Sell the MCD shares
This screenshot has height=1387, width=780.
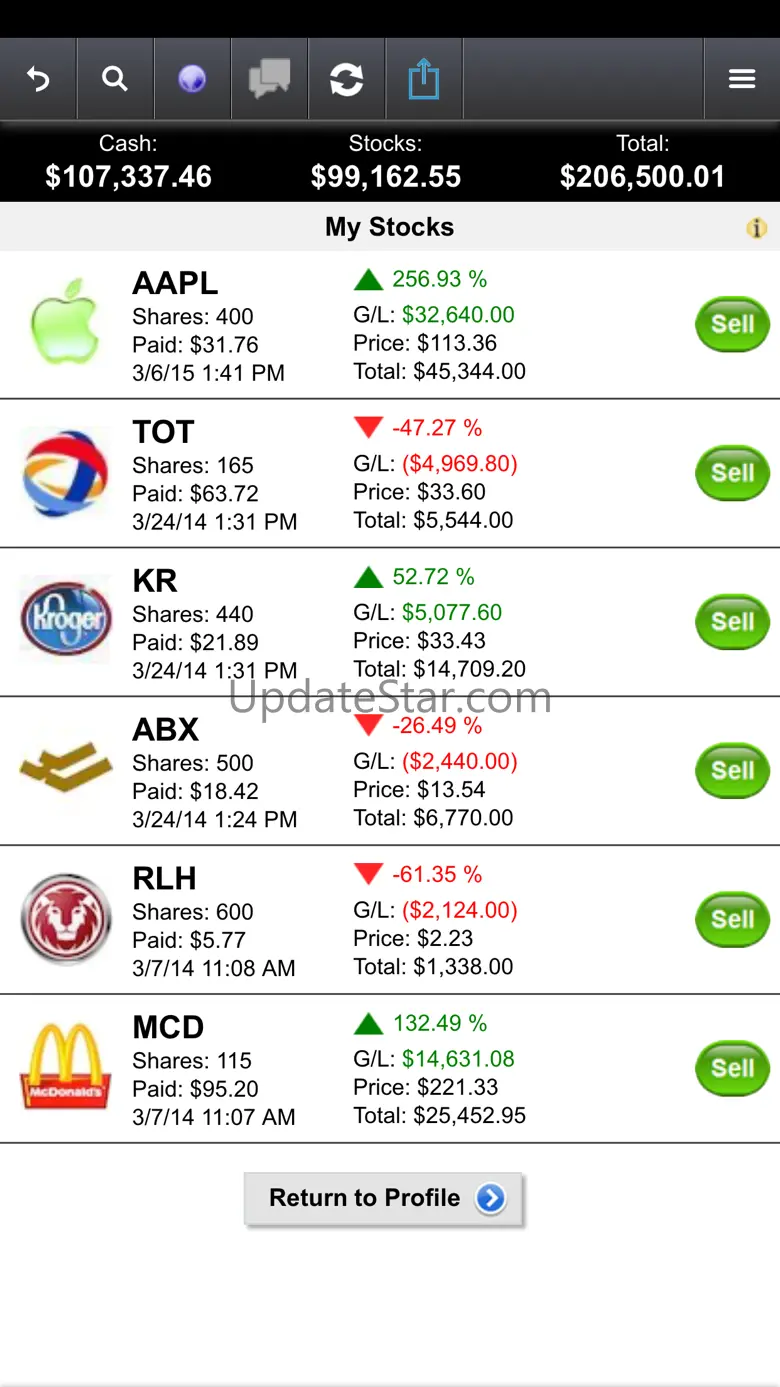732,1068
